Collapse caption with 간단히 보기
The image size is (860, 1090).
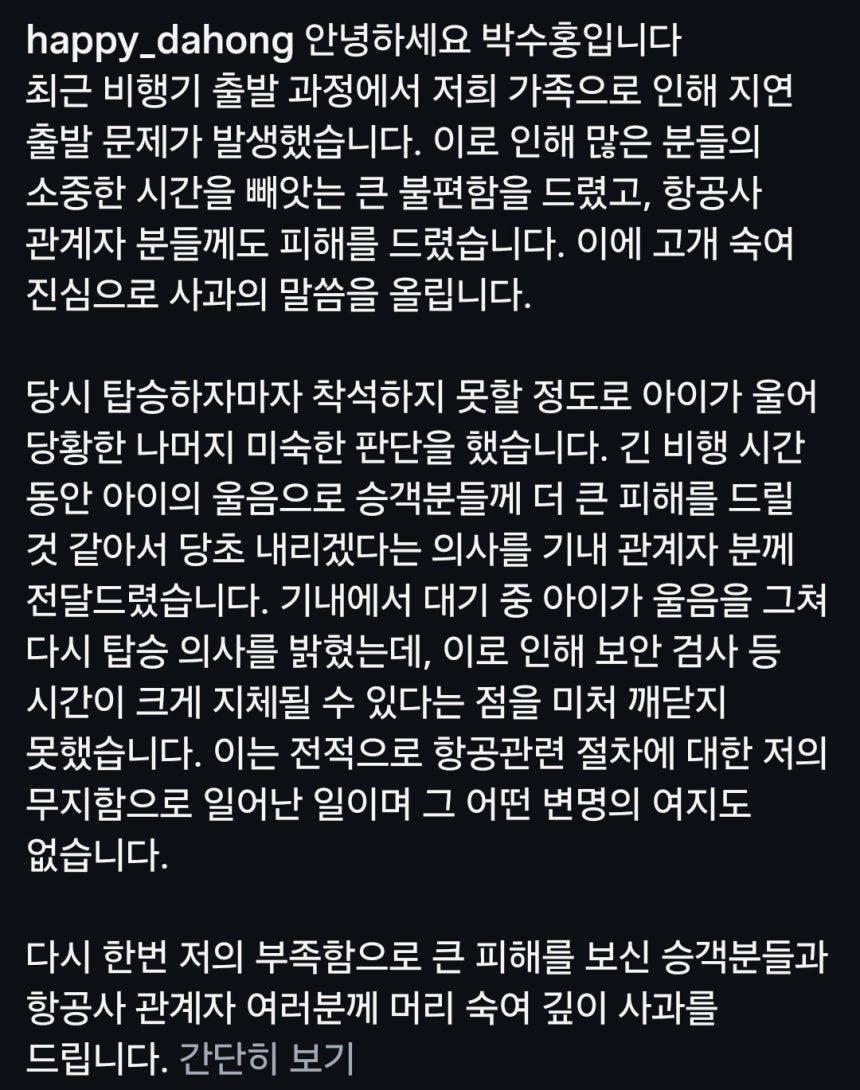(x=268, y=1057)
